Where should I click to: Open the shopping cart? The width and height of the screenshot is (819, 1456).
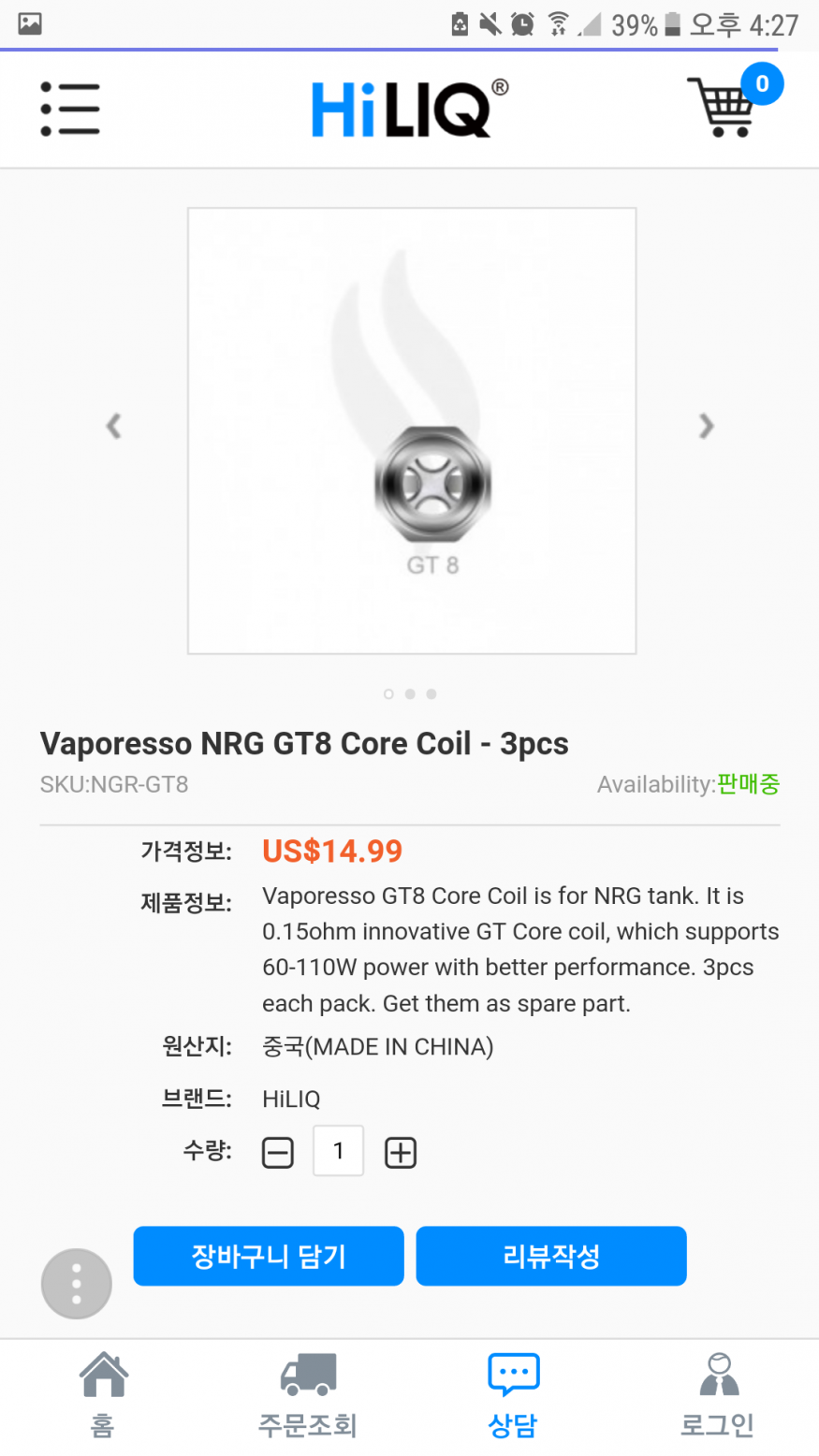pos(724,106)
